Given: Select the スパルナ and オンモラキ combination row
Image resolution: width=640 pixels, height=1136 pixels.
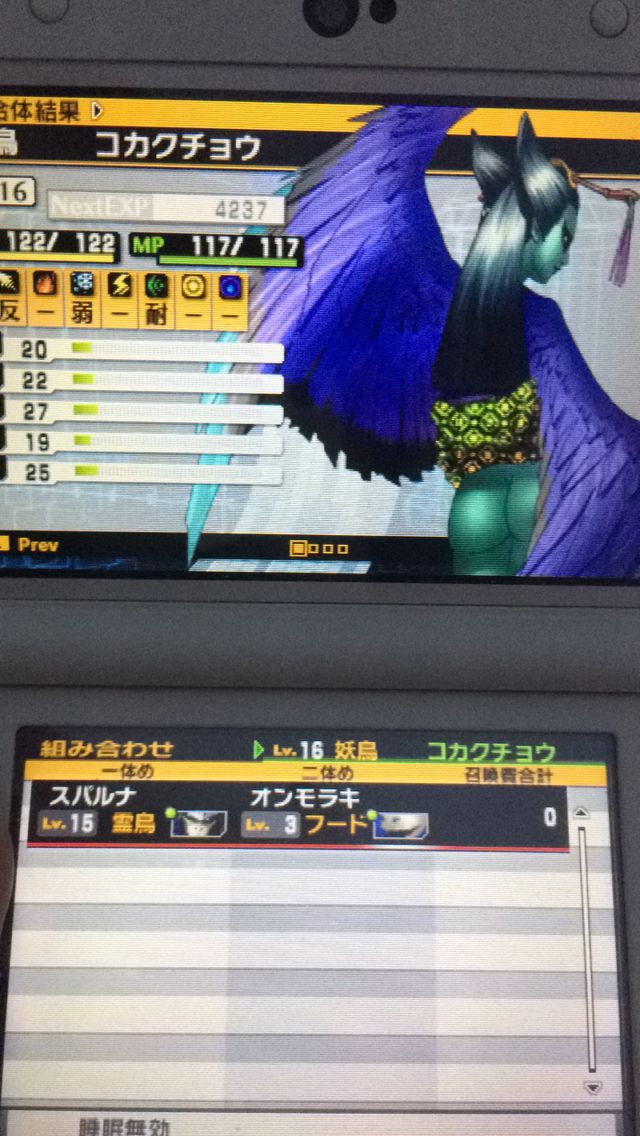Looking at the screenshot, I should pos(297,815).
